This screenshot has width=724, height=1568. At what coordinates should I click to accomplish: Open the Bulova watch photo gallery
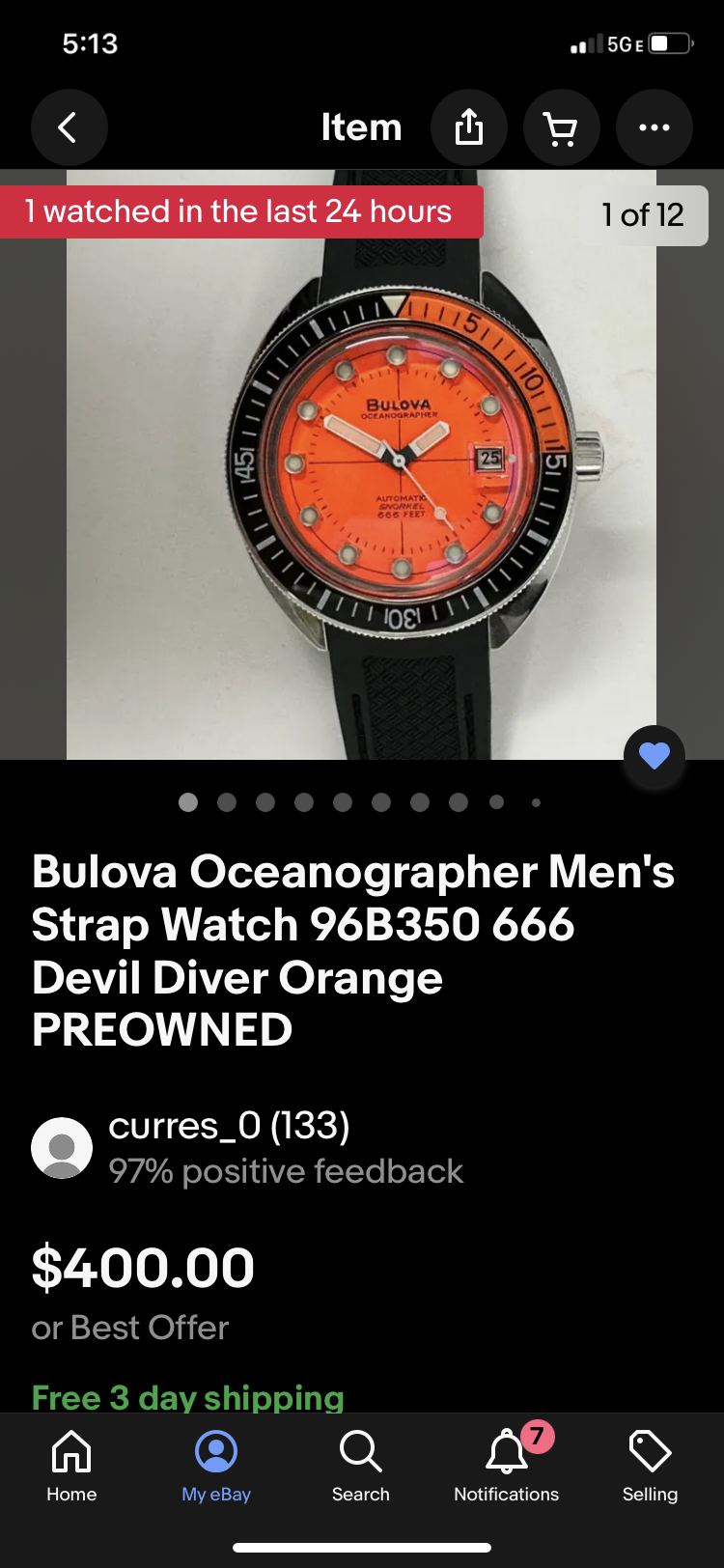[361, 463]
